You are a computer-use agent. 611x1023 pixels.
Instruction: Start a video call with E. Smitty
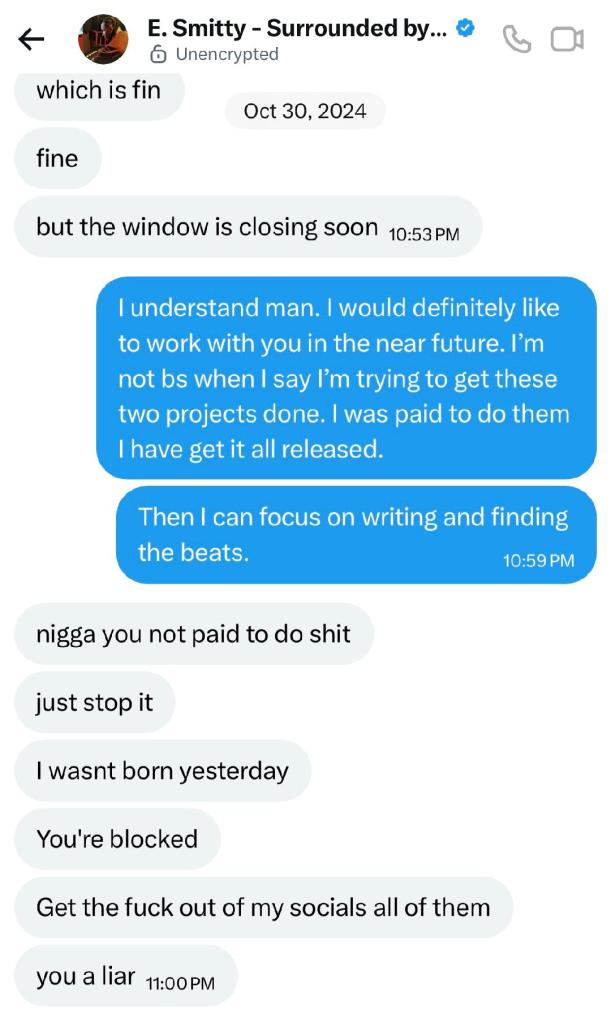[x=567, y=40]
